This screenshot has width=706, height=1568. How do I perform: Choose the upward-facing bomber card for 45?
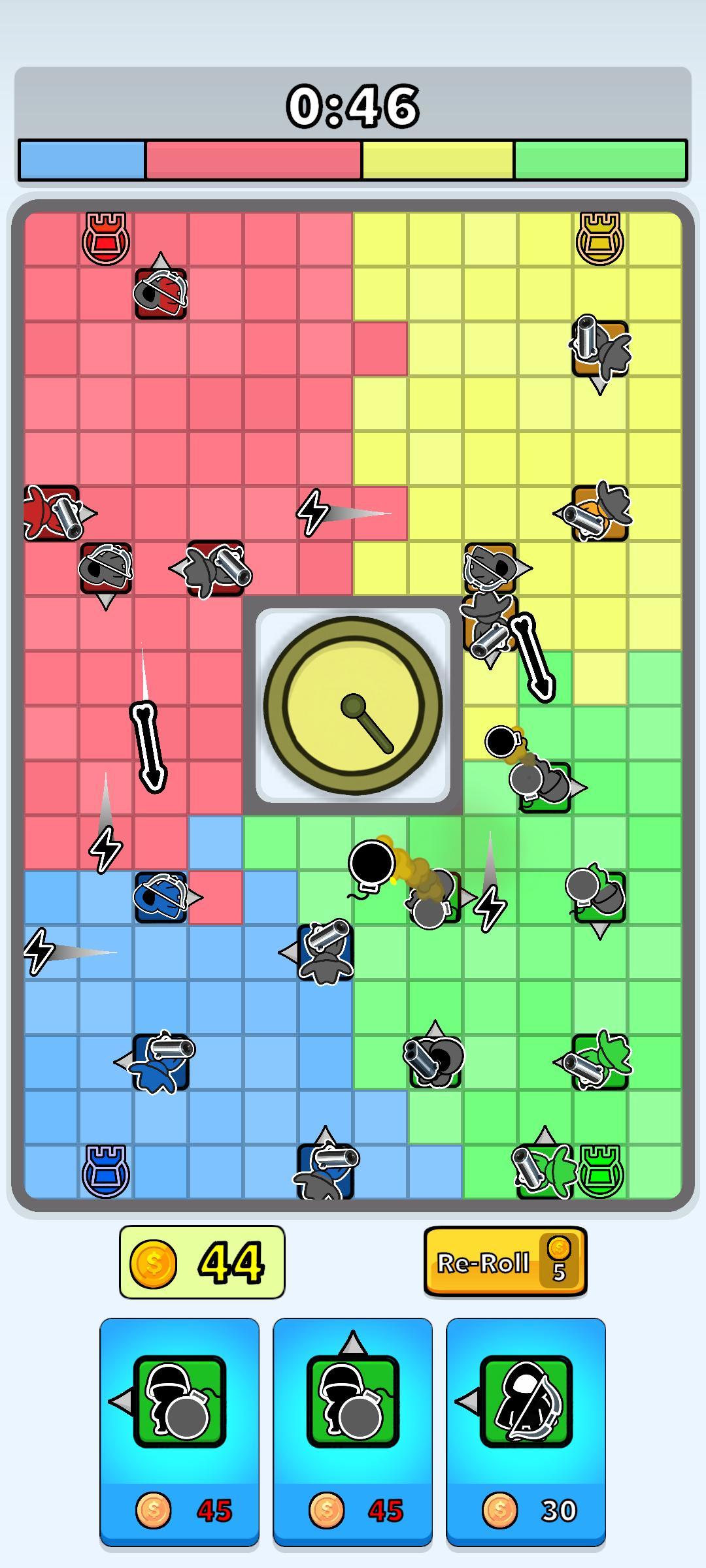coord(353,1433)
